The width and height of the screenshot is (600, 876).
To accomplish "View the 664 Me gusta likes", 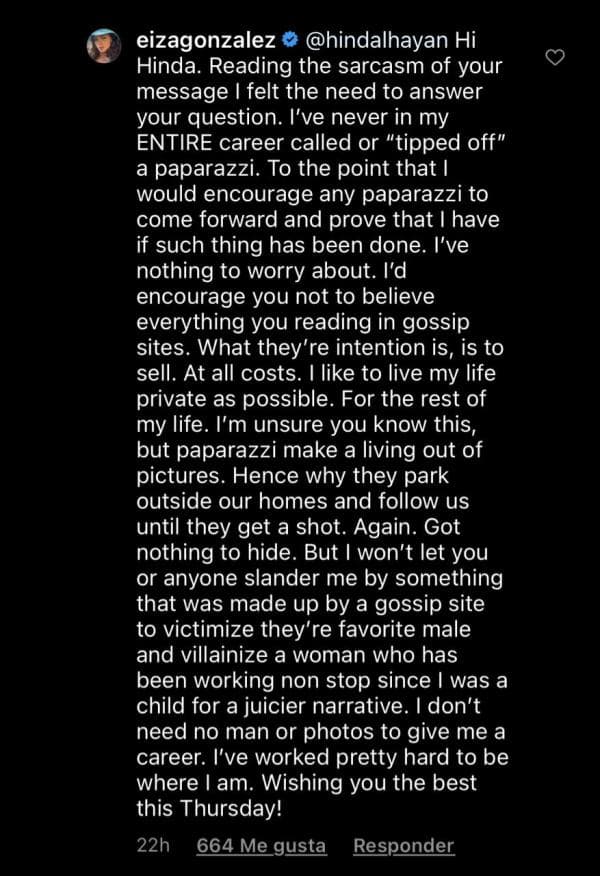I will 261,846.
